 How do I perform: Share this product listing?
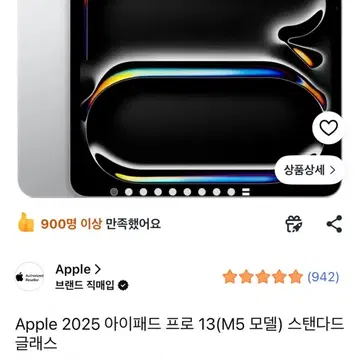(334, 224)
